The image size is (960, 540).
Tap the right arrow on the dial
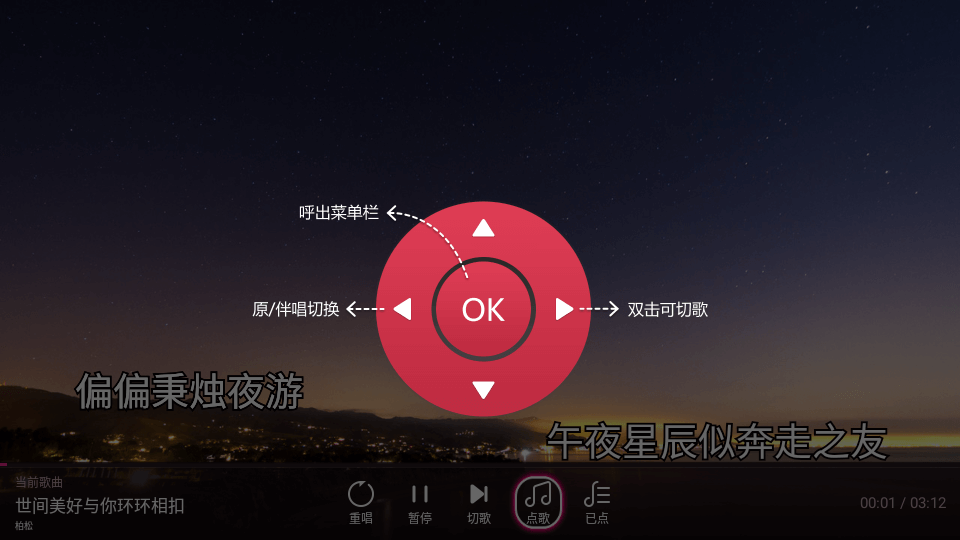click(564, 310)
